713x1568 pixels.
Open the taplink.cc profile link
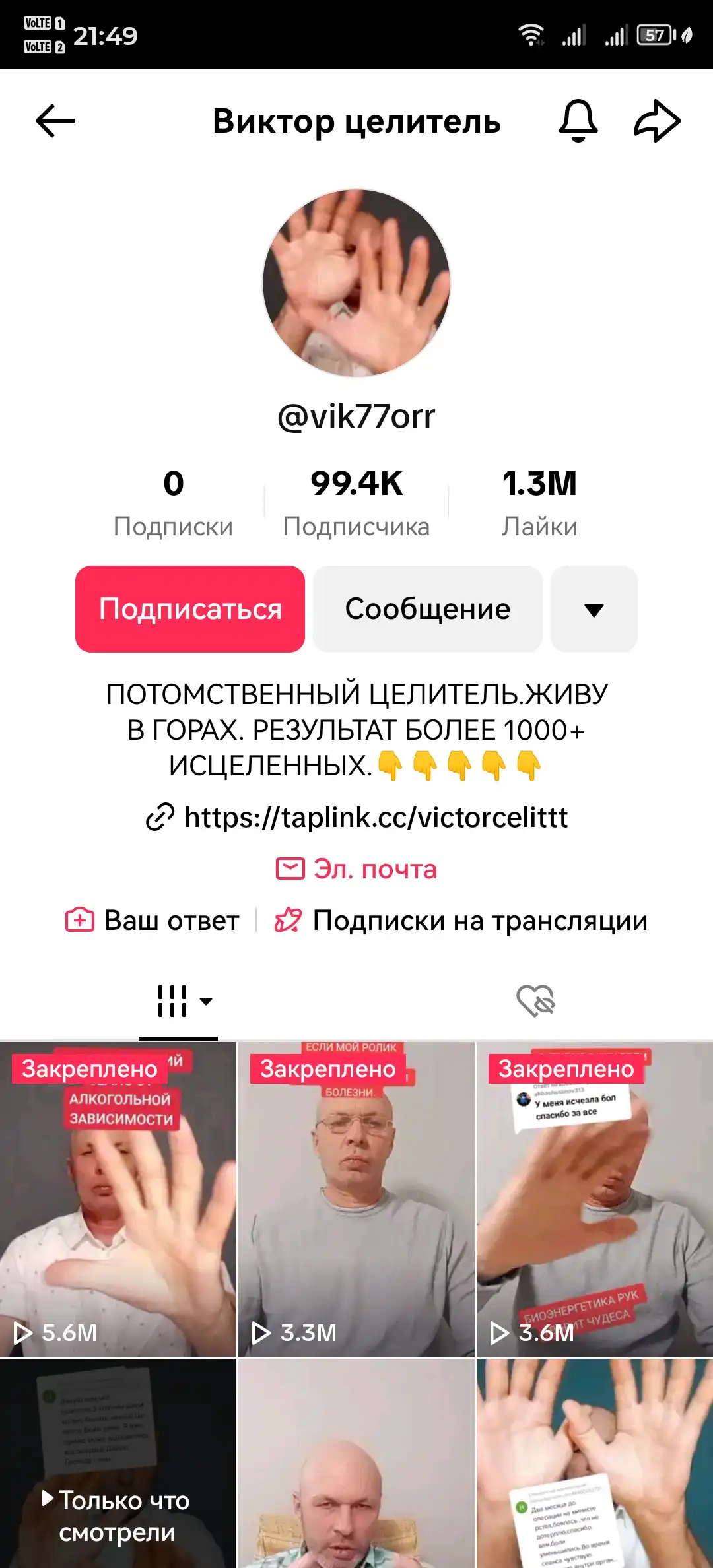(x=356, y=818)
